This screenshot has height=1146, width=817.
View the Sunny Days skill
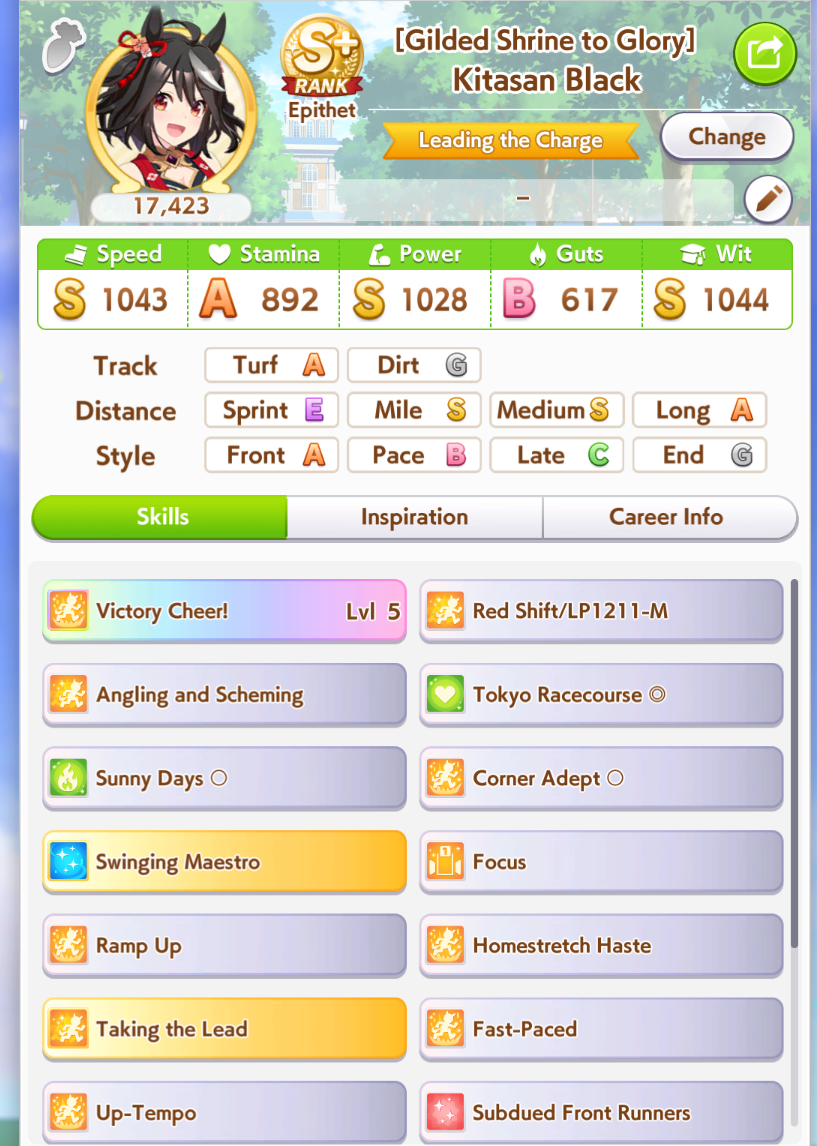click(x=224, y=778)
